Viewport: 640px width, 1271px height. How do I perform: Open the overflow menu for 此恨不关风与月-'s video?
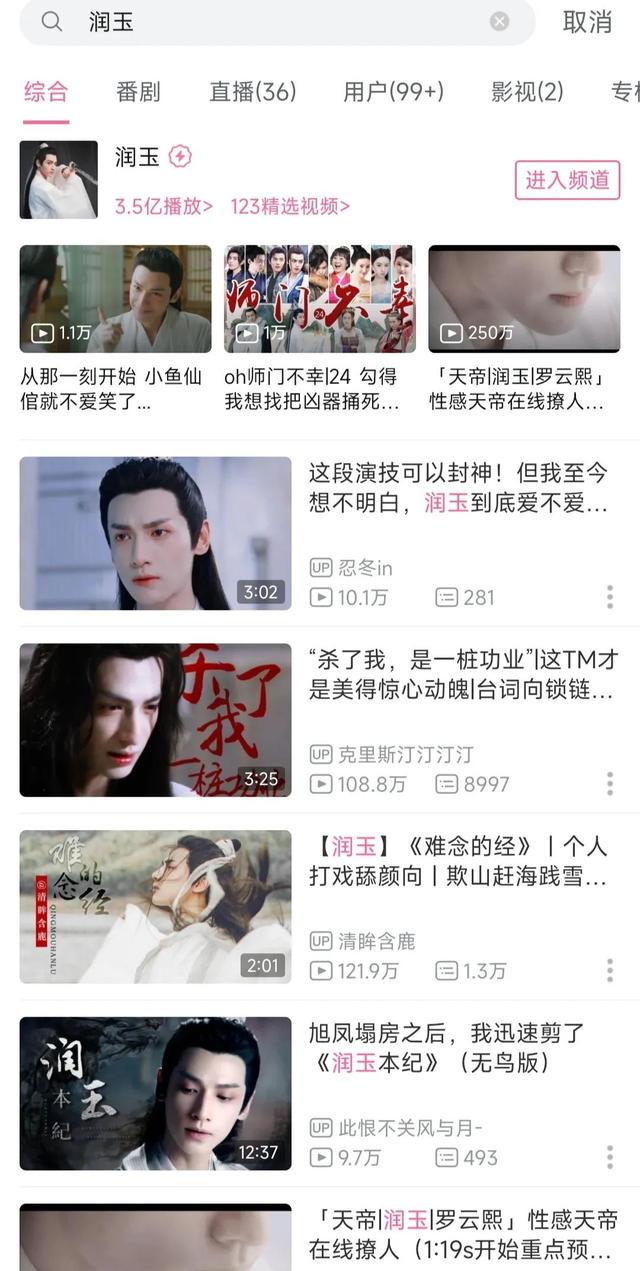tap(609, 1157)
